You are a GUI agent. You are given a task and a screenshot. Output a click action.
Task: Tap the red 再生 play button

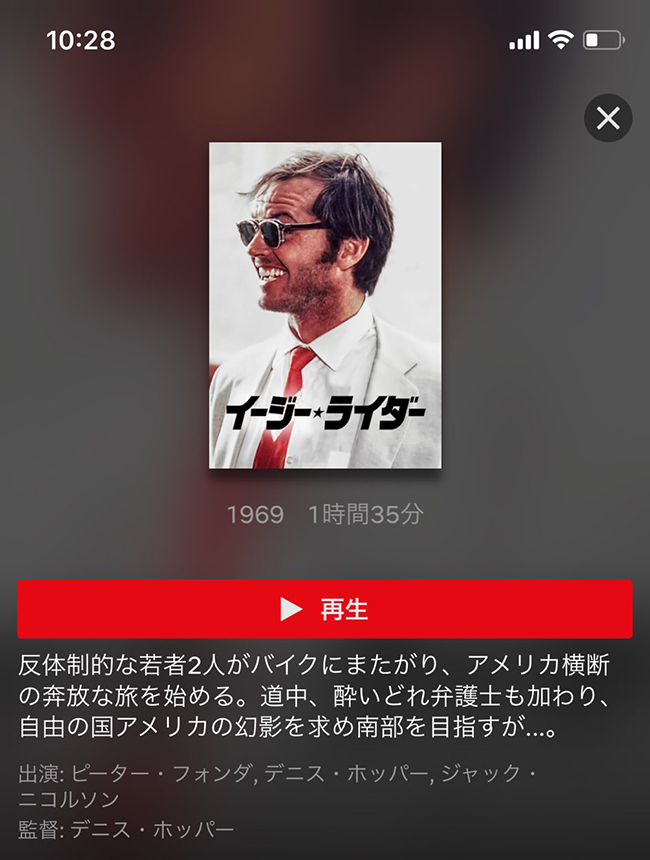click(x=325, y=609)
